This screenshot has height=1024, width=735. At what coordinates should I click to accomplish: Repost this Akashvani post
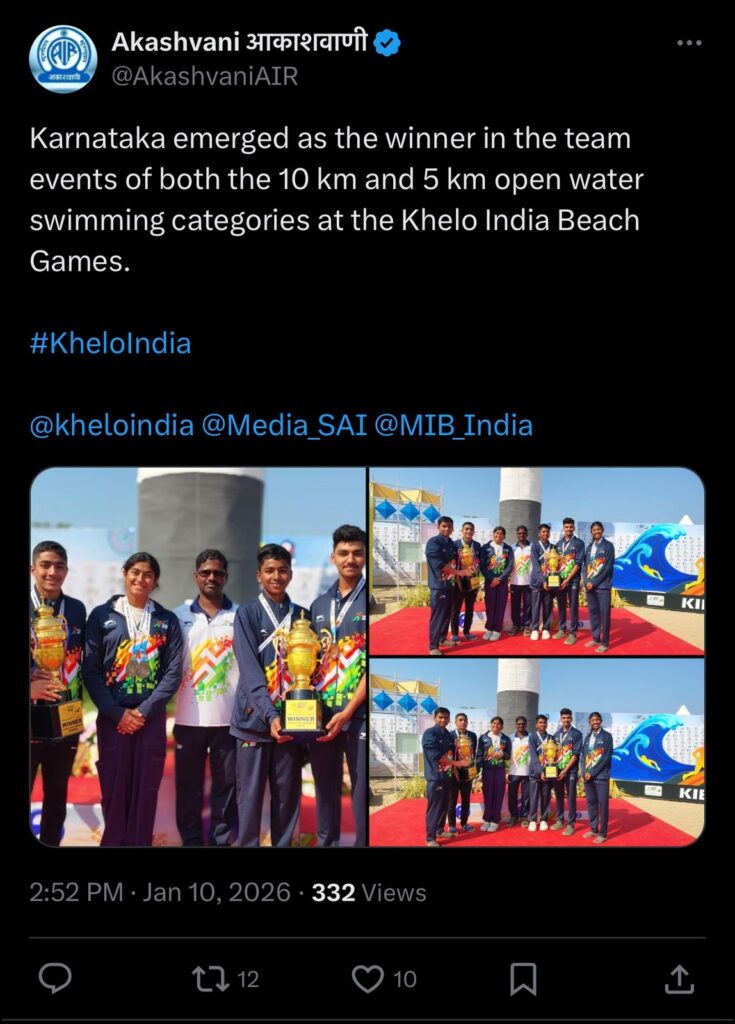point(224,978)
